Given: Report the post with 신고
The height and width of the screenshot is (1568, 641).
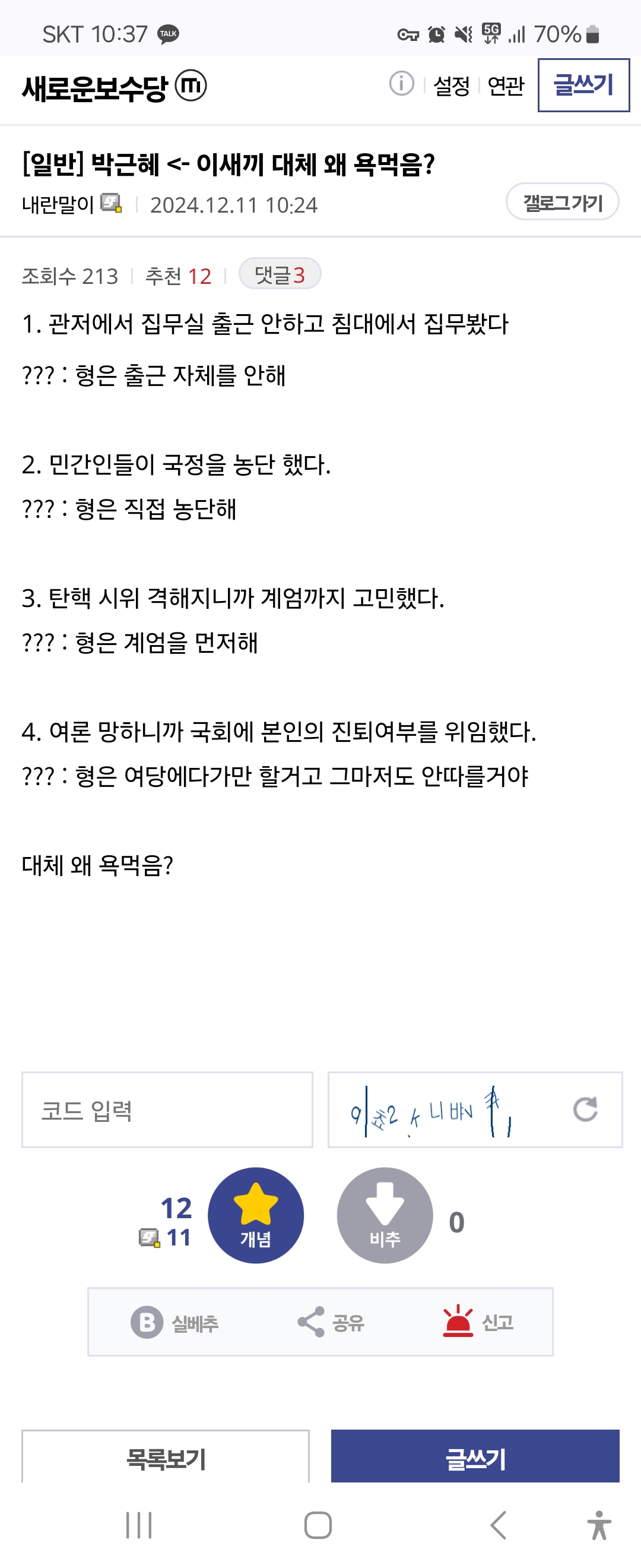Looking at the screenshot, I should pyautogui.click(x=478, y=1322).
